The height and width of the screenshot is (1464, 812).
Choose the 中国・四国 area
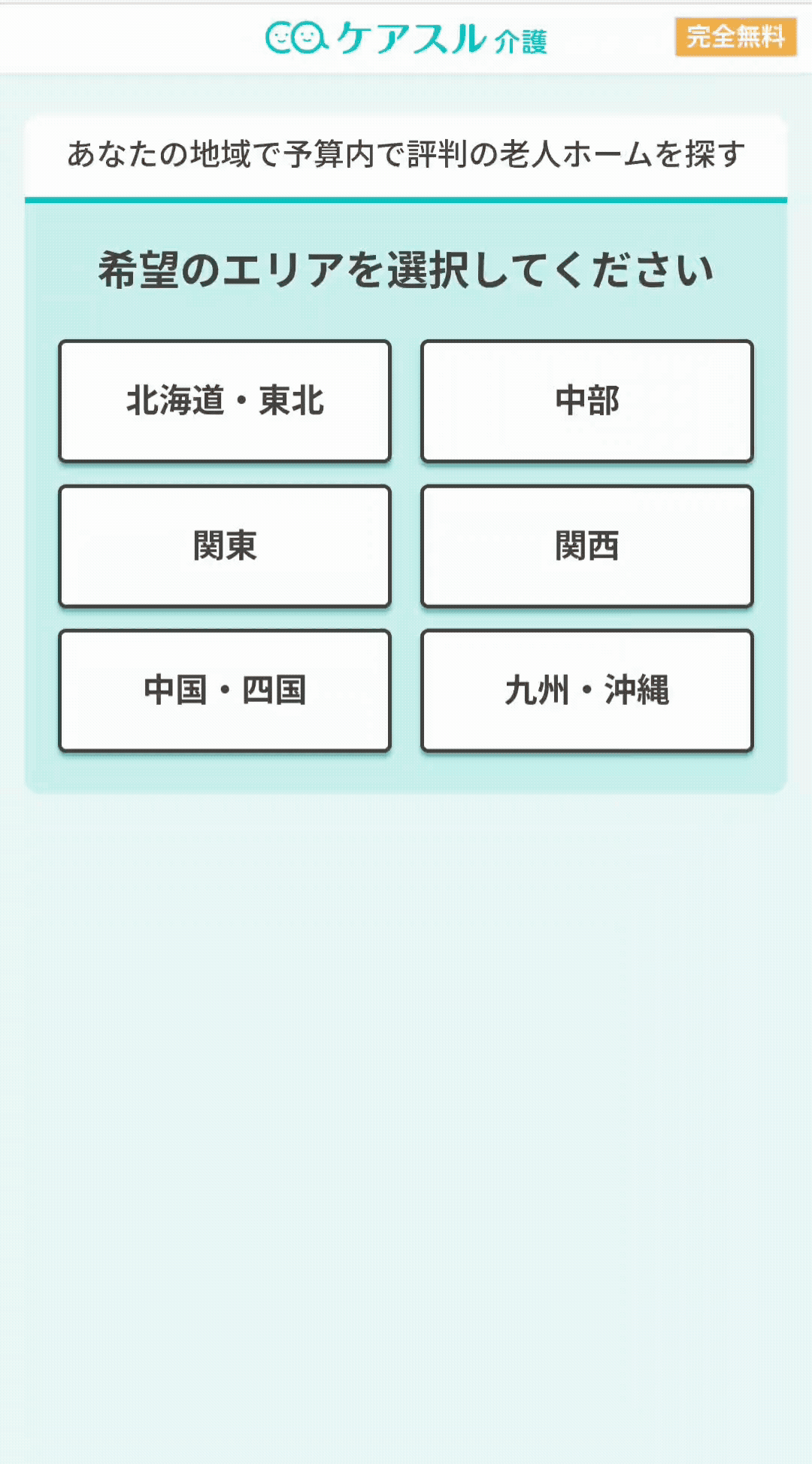tap(225, 691)
